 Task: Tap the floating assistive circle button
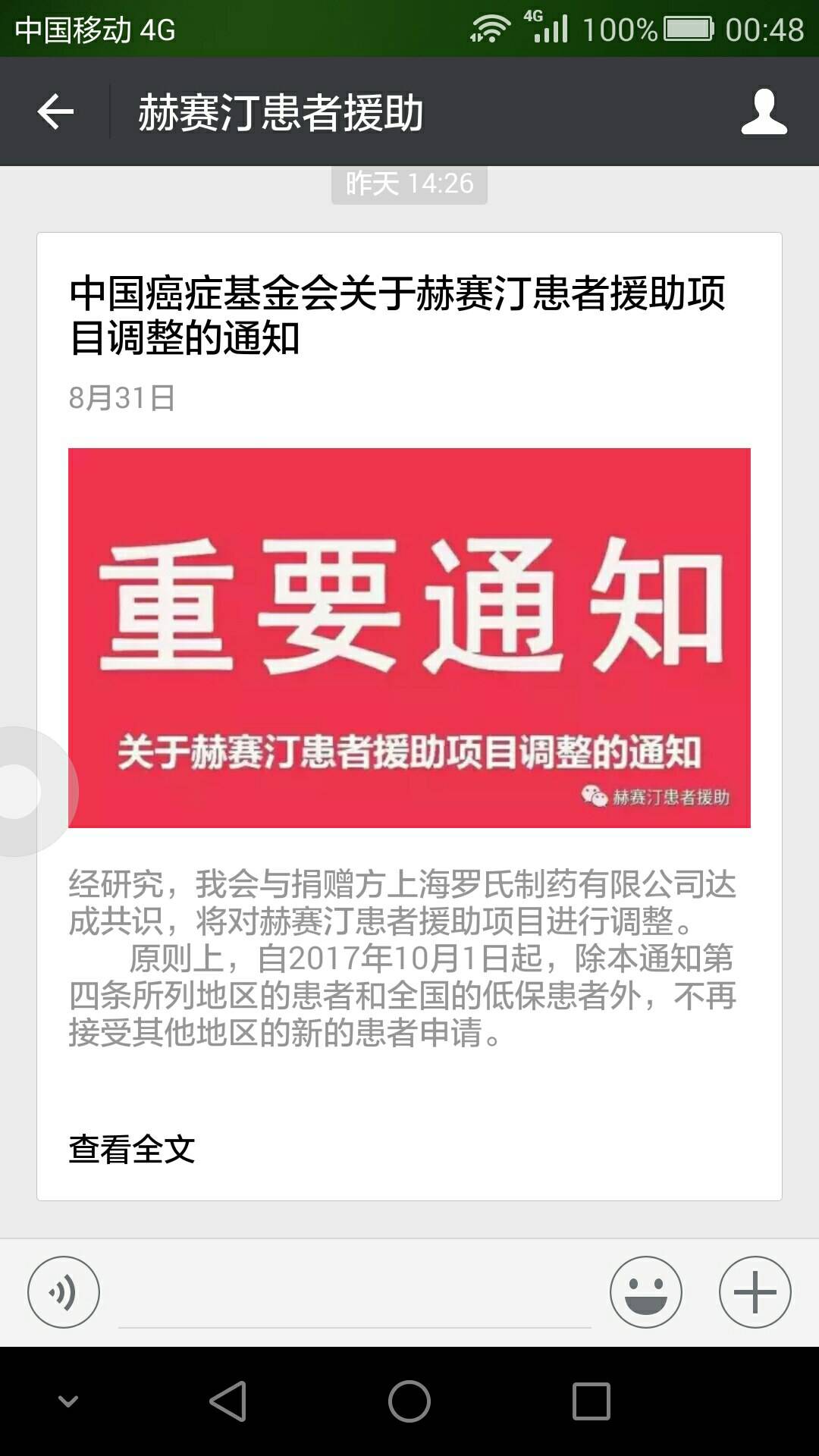19,791
